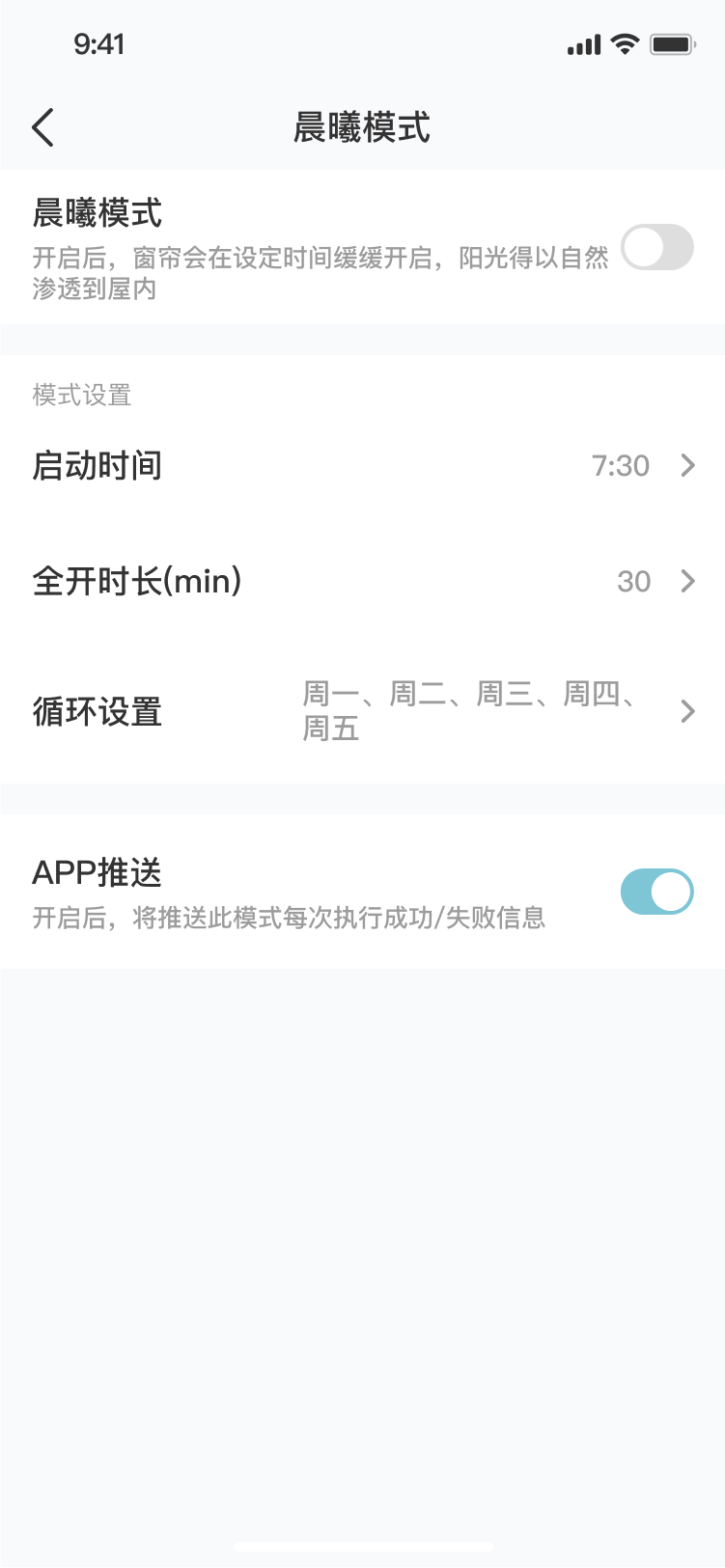The image size is (725, 1568).
Task: Turn off the APP推送 switch
Action: 656,892
